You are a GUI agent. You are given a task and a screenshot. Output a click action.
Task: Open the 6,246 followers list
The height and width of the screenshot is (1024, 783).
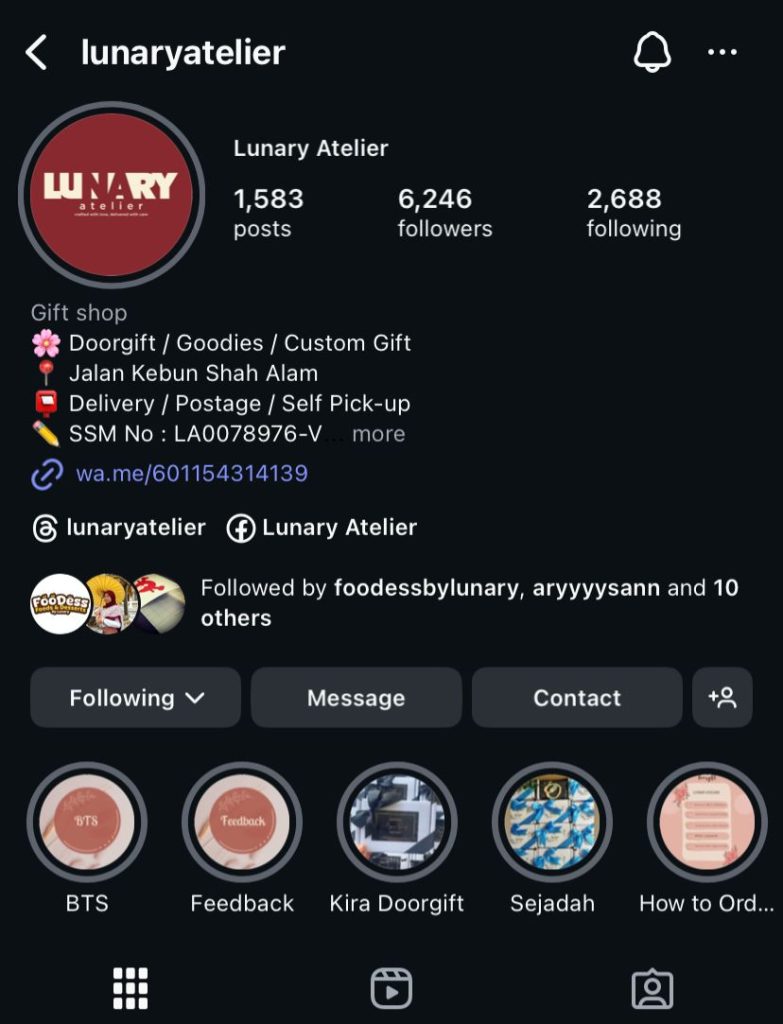(444, 213)
